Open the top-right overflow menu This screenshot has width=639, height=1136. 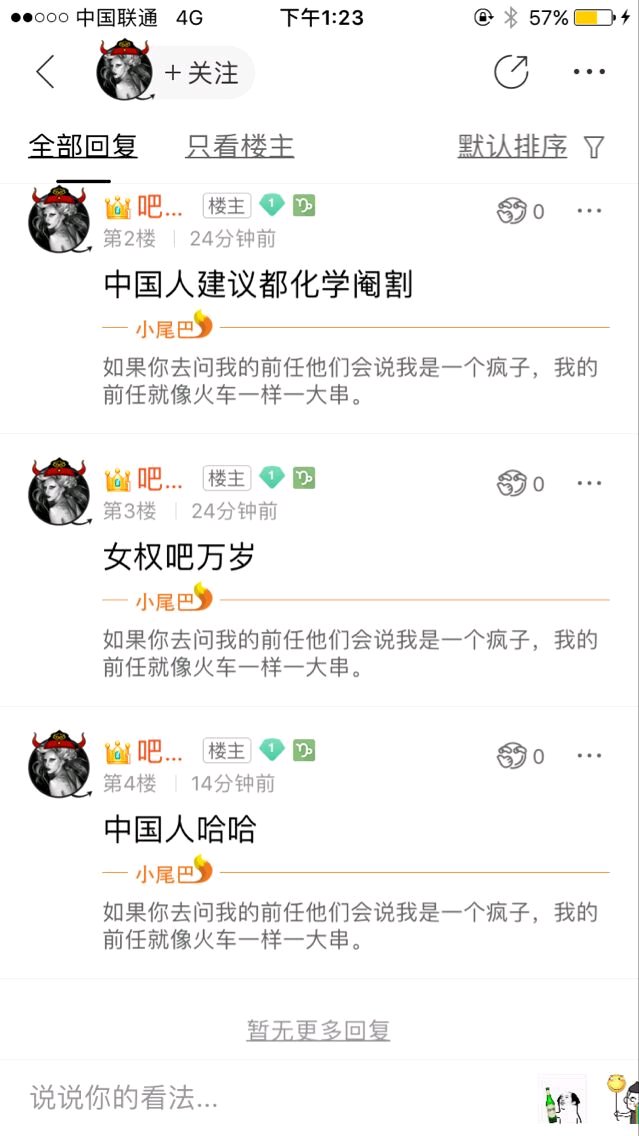pyautogui.click(x=589, y=72)
